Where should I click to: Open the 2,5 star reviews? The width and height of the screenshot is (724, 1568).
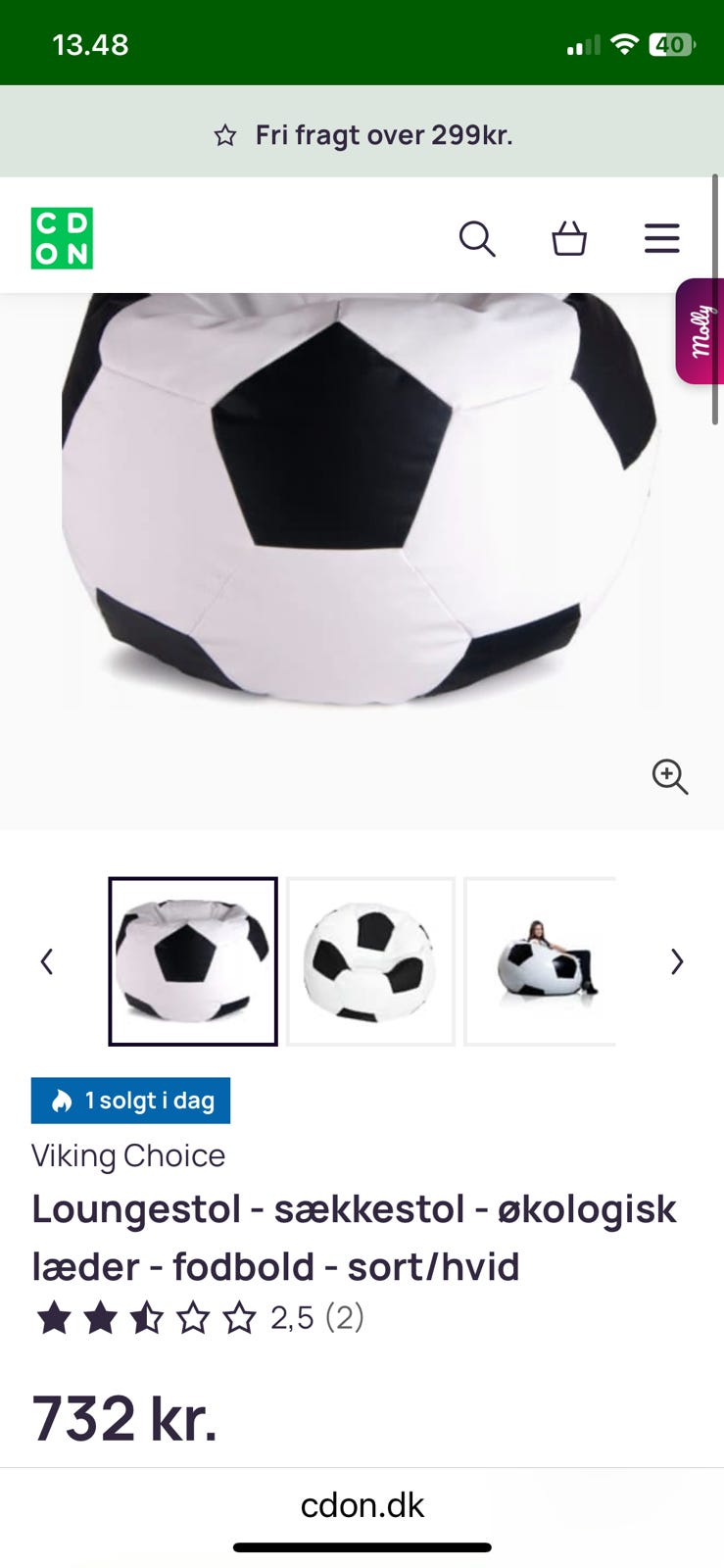[x=199, y=1318]
